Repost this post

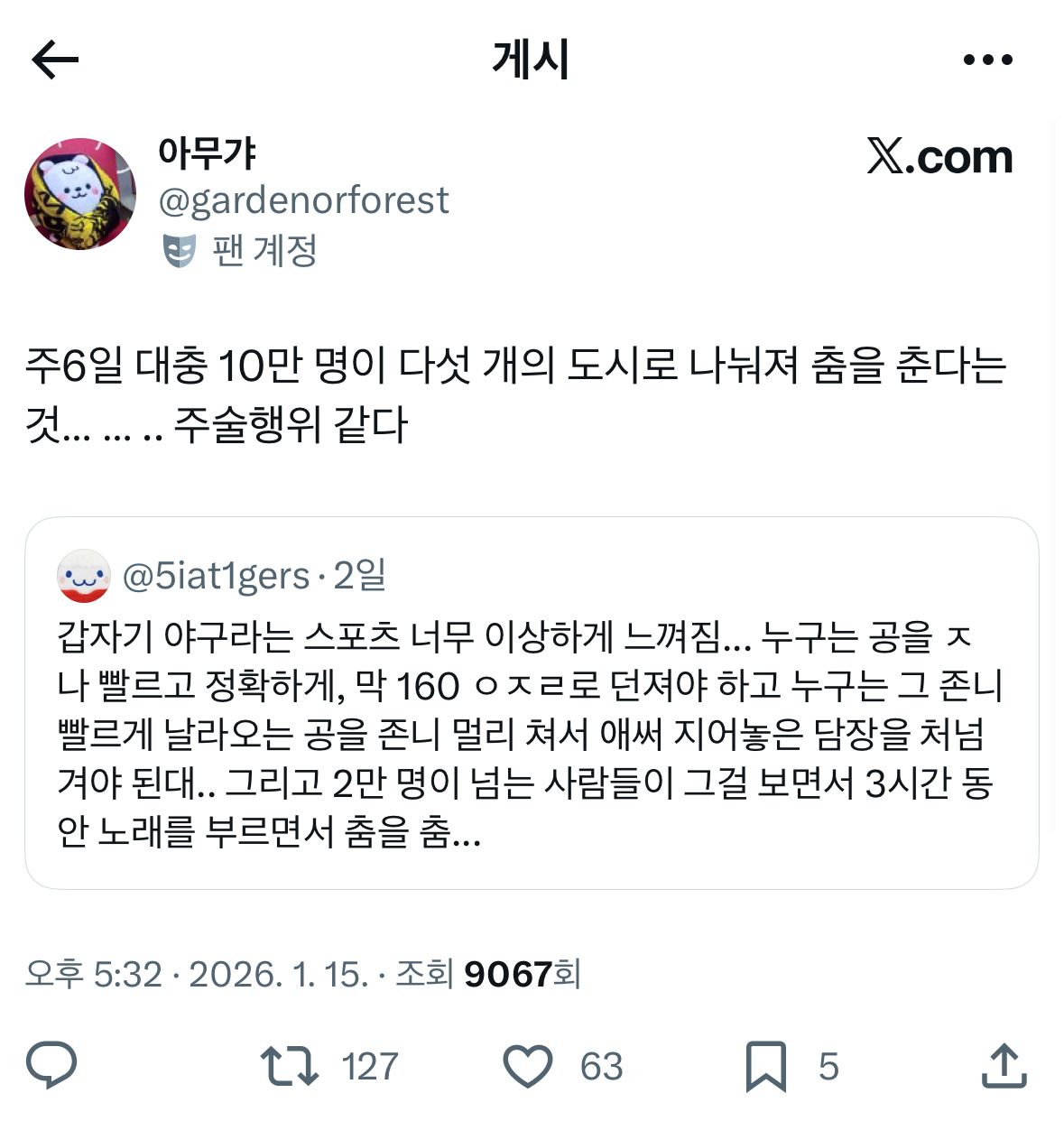290,1066
